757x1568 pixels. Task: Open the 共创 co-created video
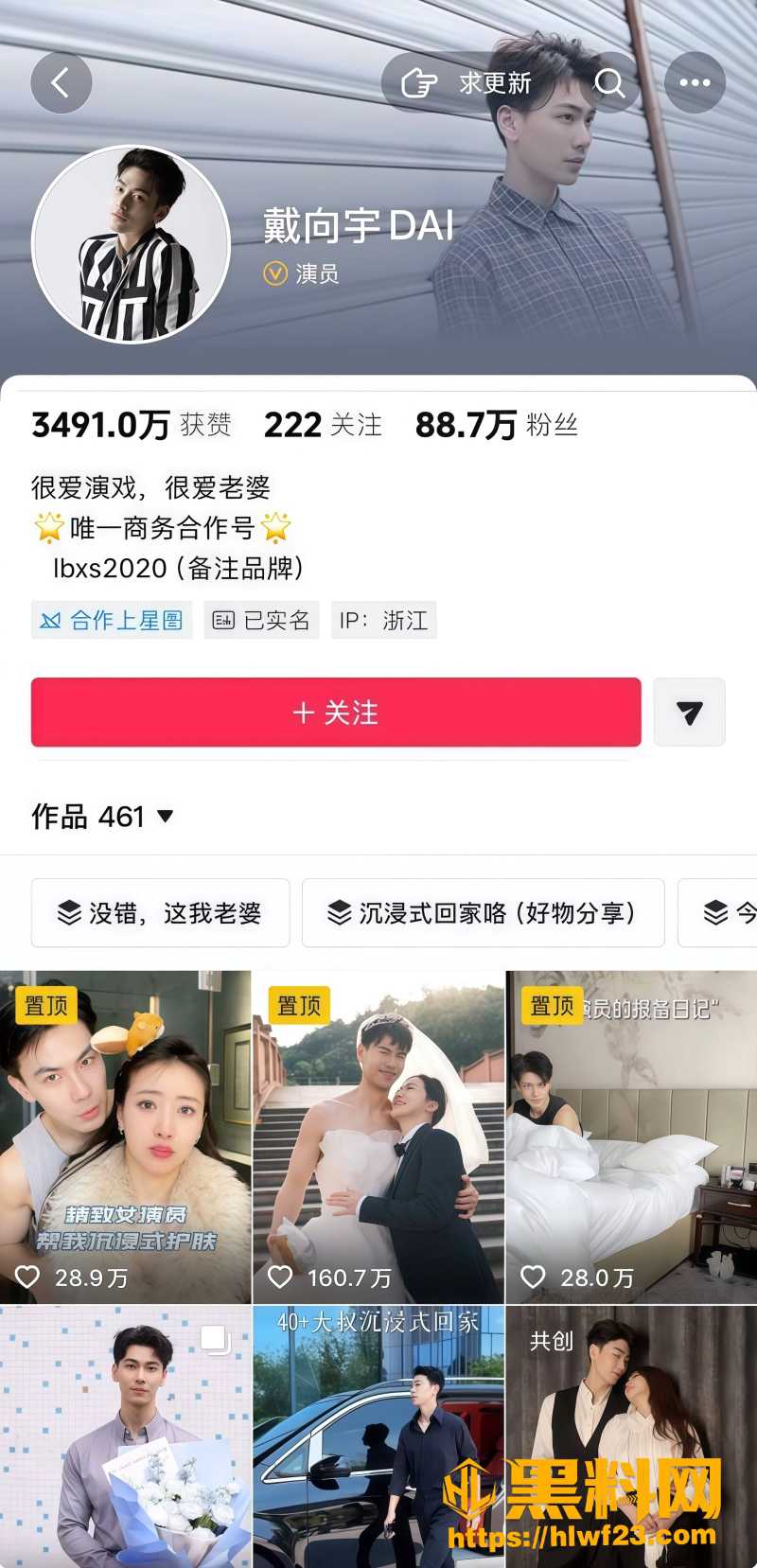(x=631, y=1437)
